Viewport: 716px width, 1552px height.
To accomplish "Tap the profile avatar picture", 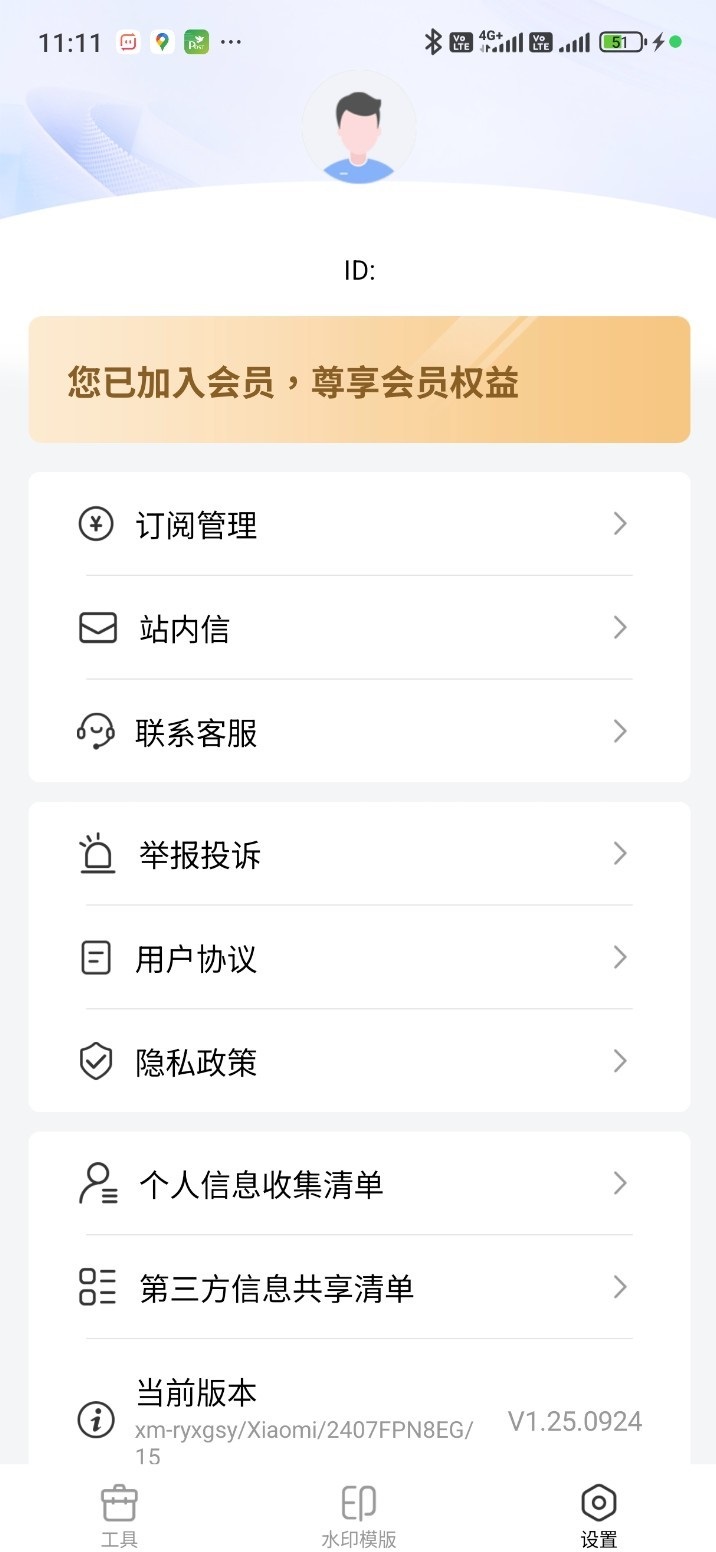I will (359, 130).
